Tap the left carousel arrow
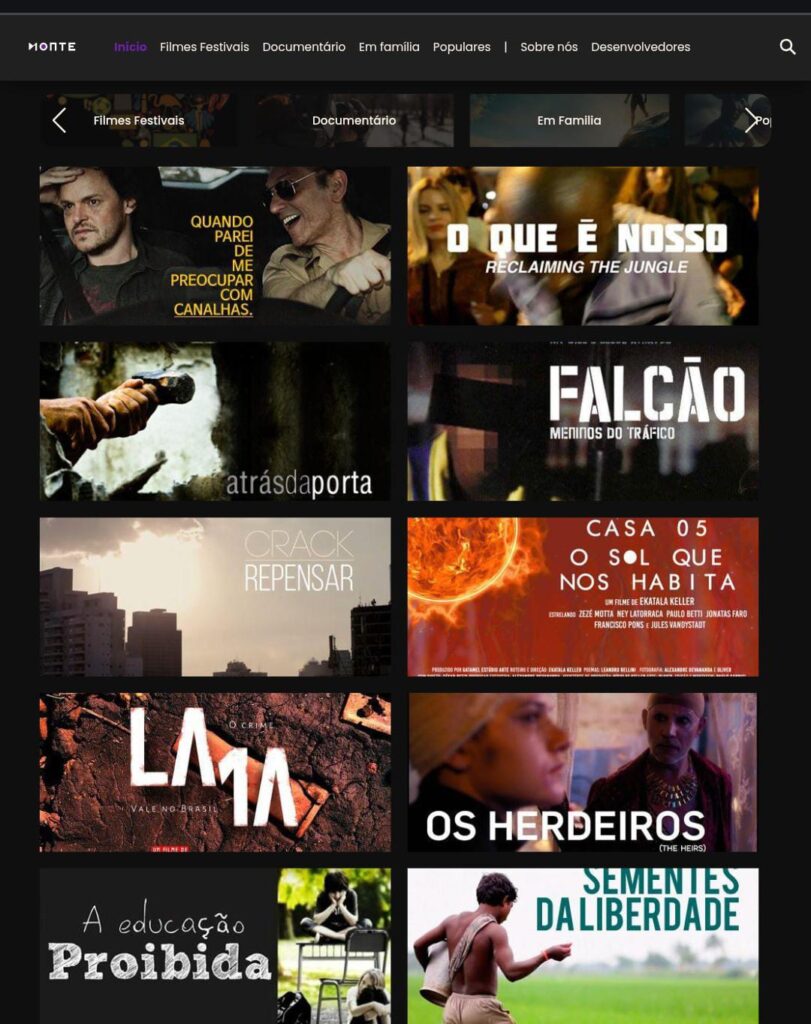Screen dimensions: 811x1024 tap(59, 121)
